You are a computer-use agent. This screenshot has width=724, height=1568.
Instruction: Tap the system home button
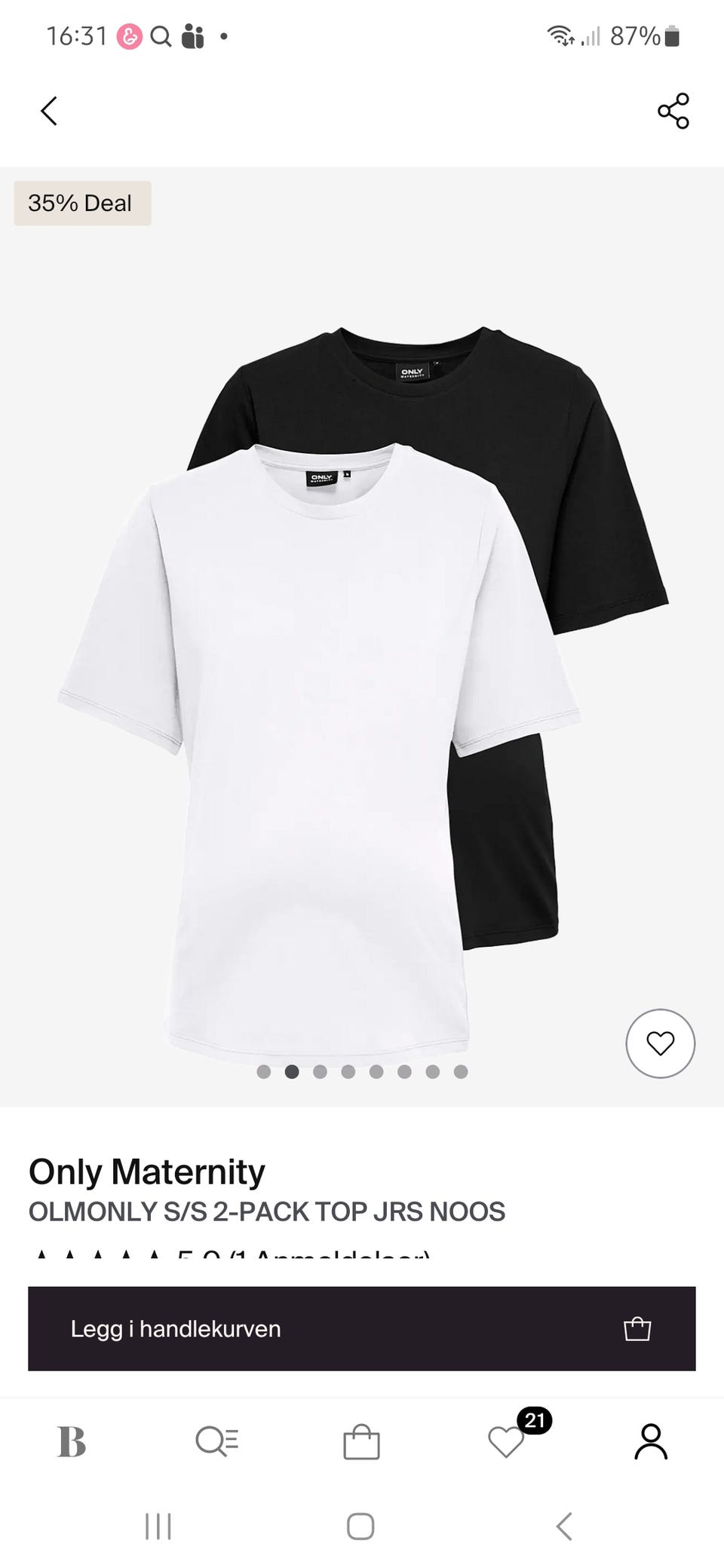click(x=360, y=1527)
